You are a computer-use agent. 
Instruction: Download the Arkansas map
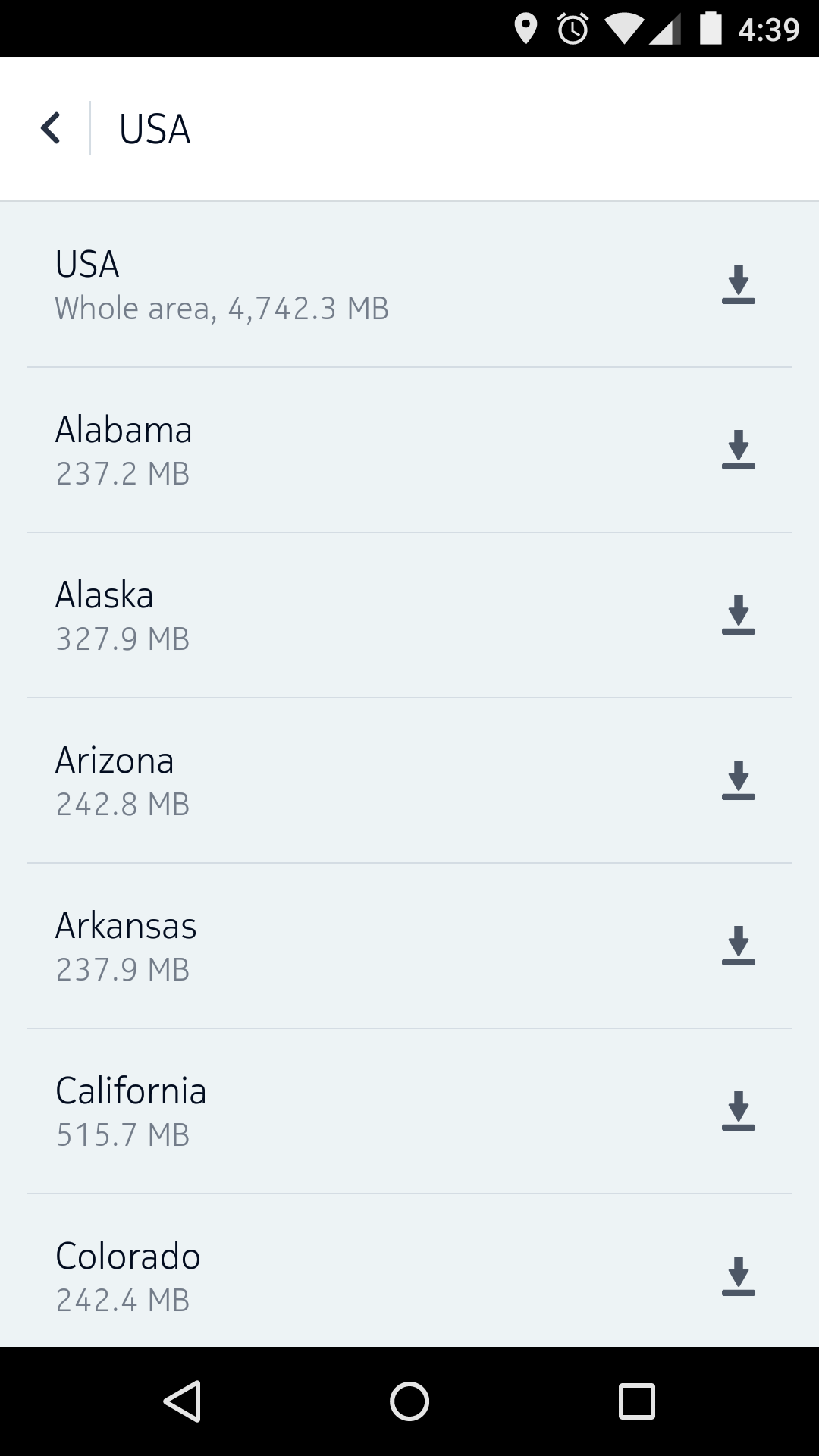click(x=739, y=946)
